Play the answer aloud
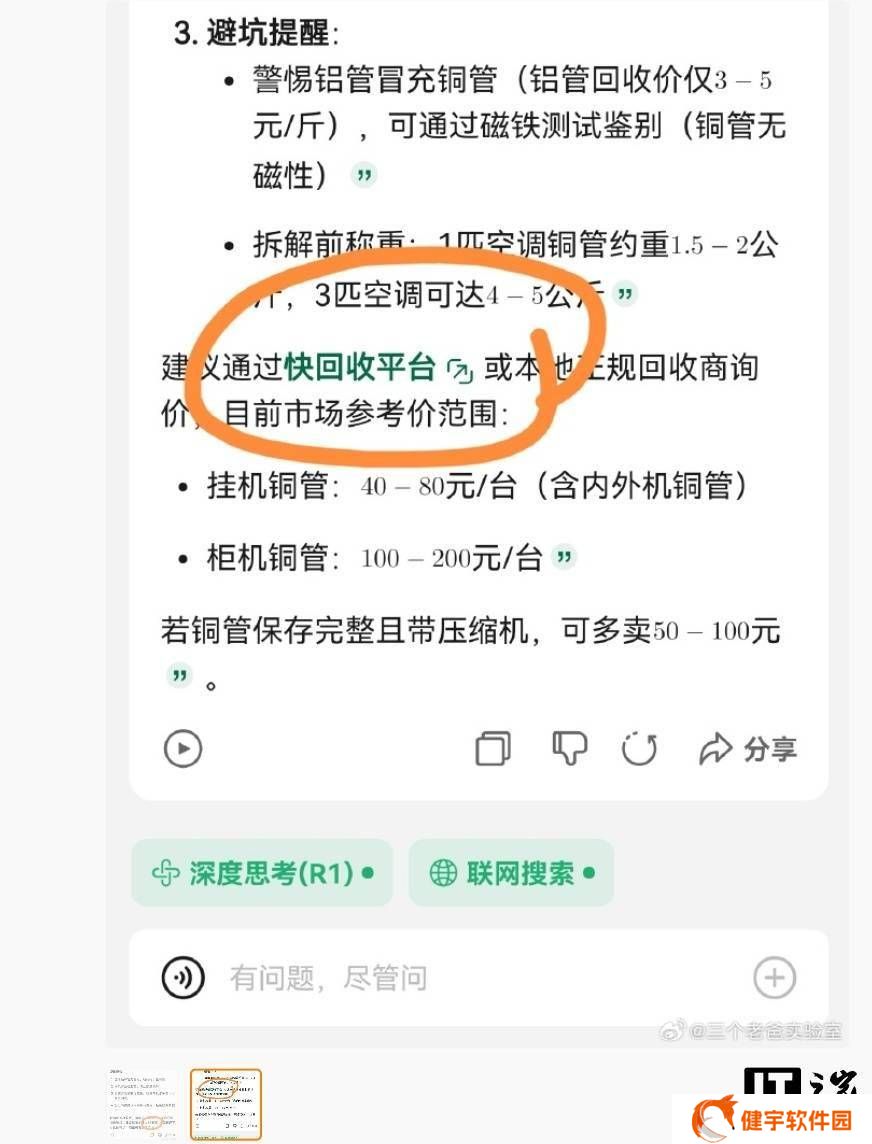 (x=183, y=748)
